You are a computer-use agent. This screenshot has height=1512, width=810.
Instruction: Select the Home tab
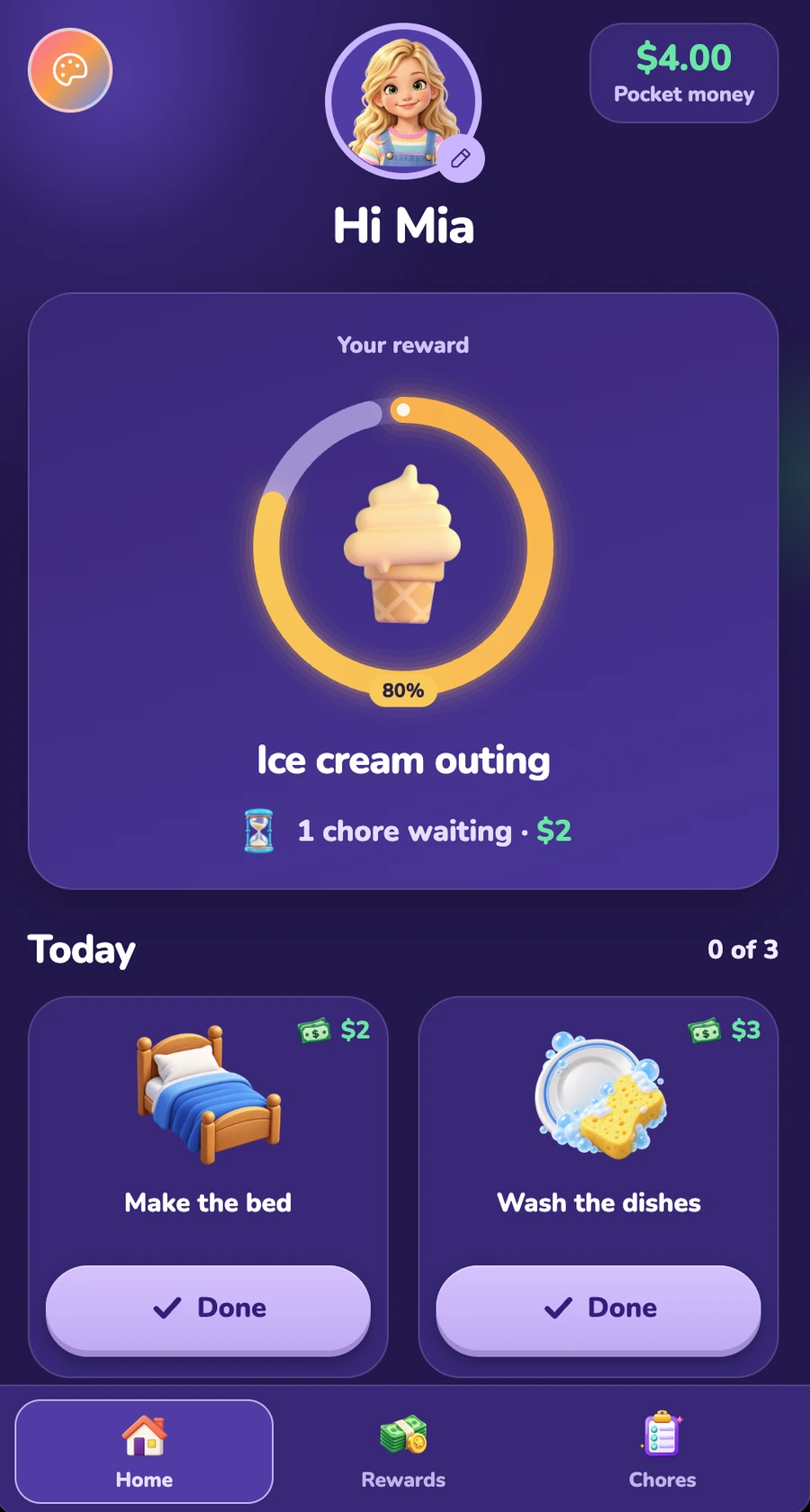click(144, 1451)
